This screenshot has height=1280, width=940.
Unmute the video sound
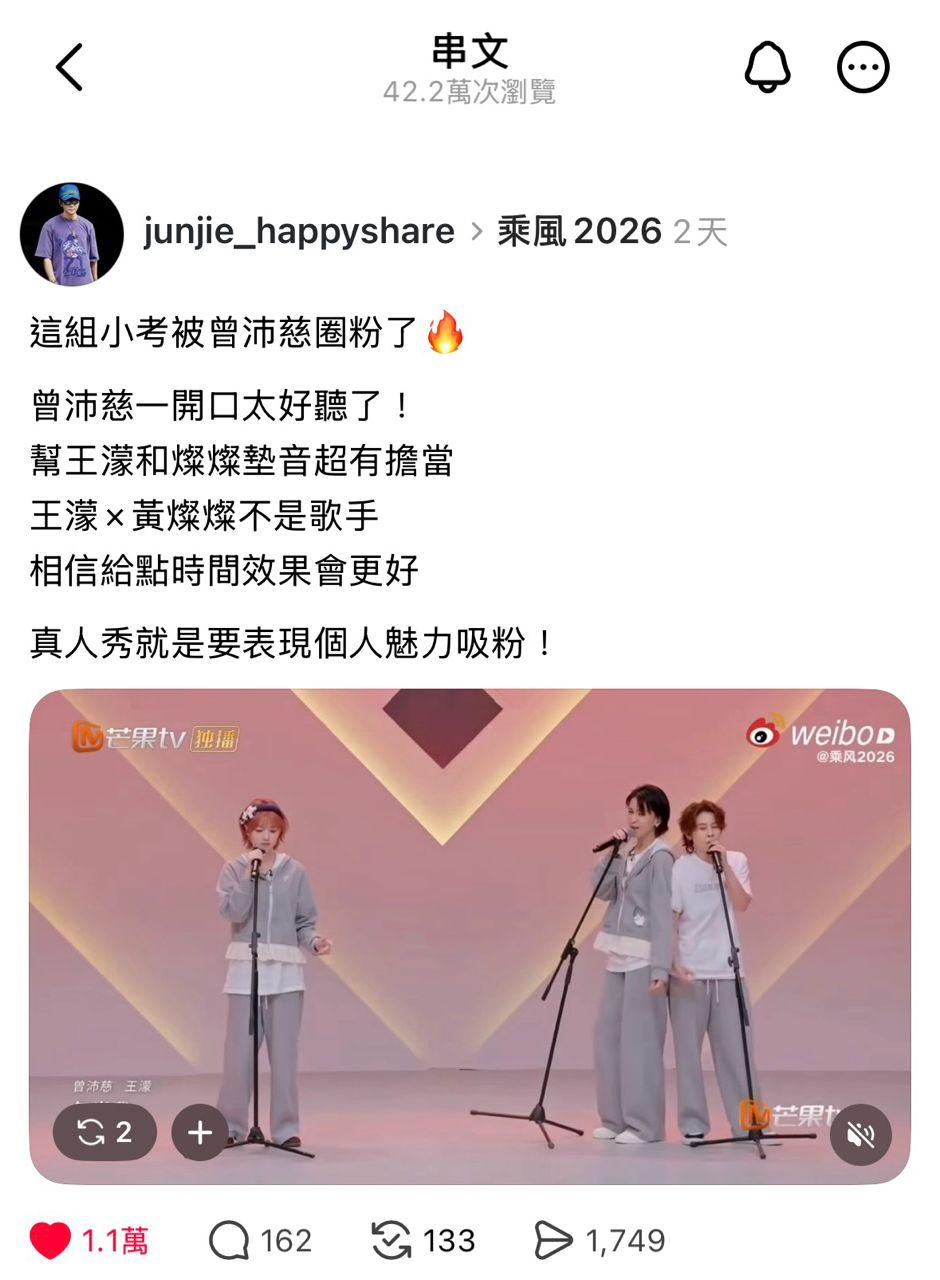point(860,1134)
